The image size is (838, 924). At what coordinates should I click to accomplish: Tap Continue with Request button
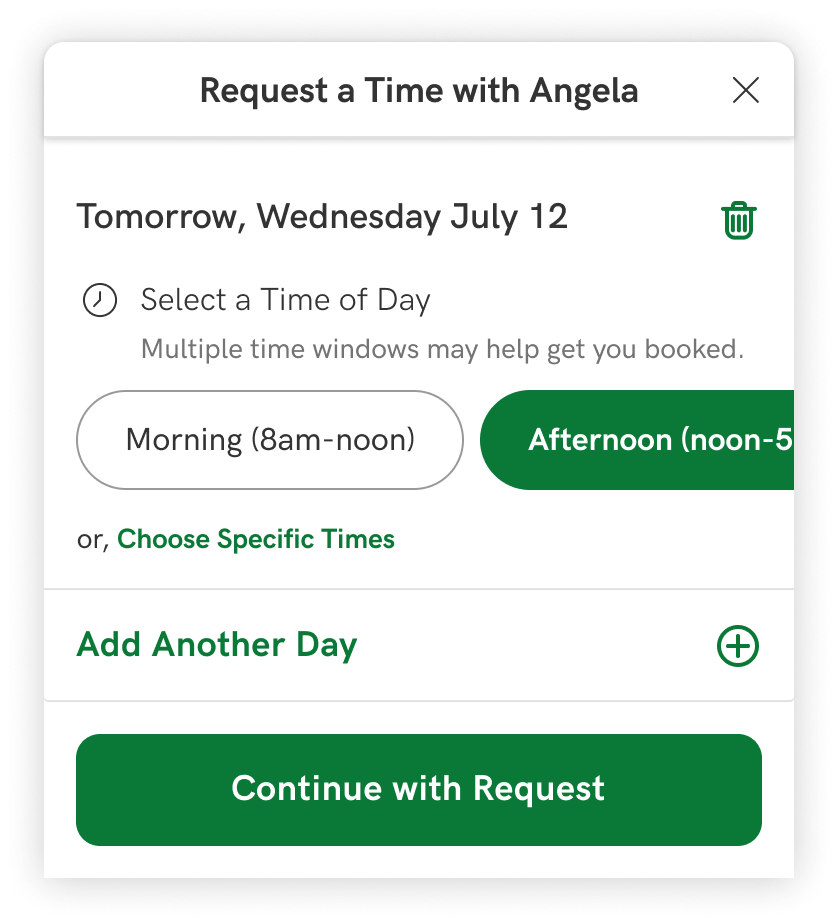(x=418, y=790)
